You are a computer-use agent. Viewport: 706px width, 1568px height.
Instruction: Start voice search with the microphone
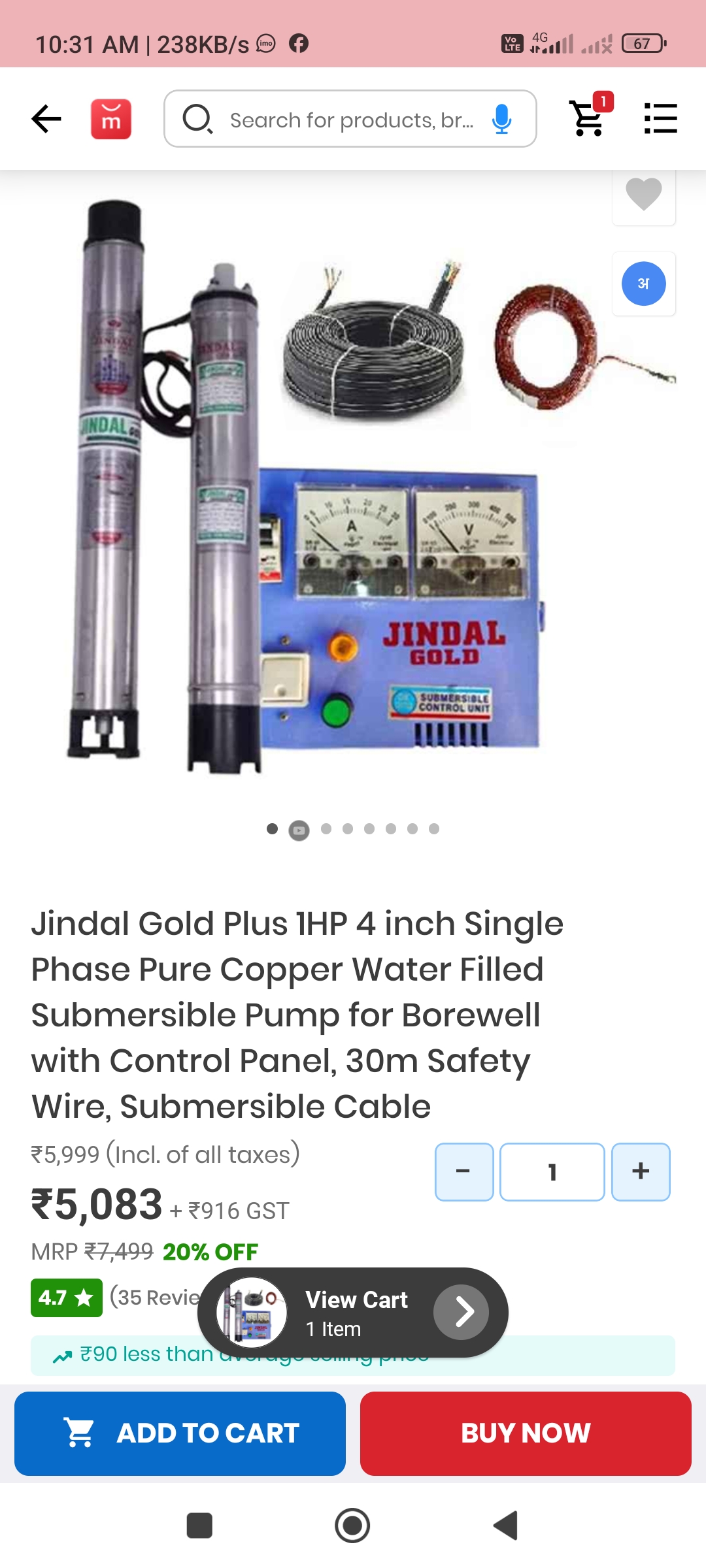501,120
